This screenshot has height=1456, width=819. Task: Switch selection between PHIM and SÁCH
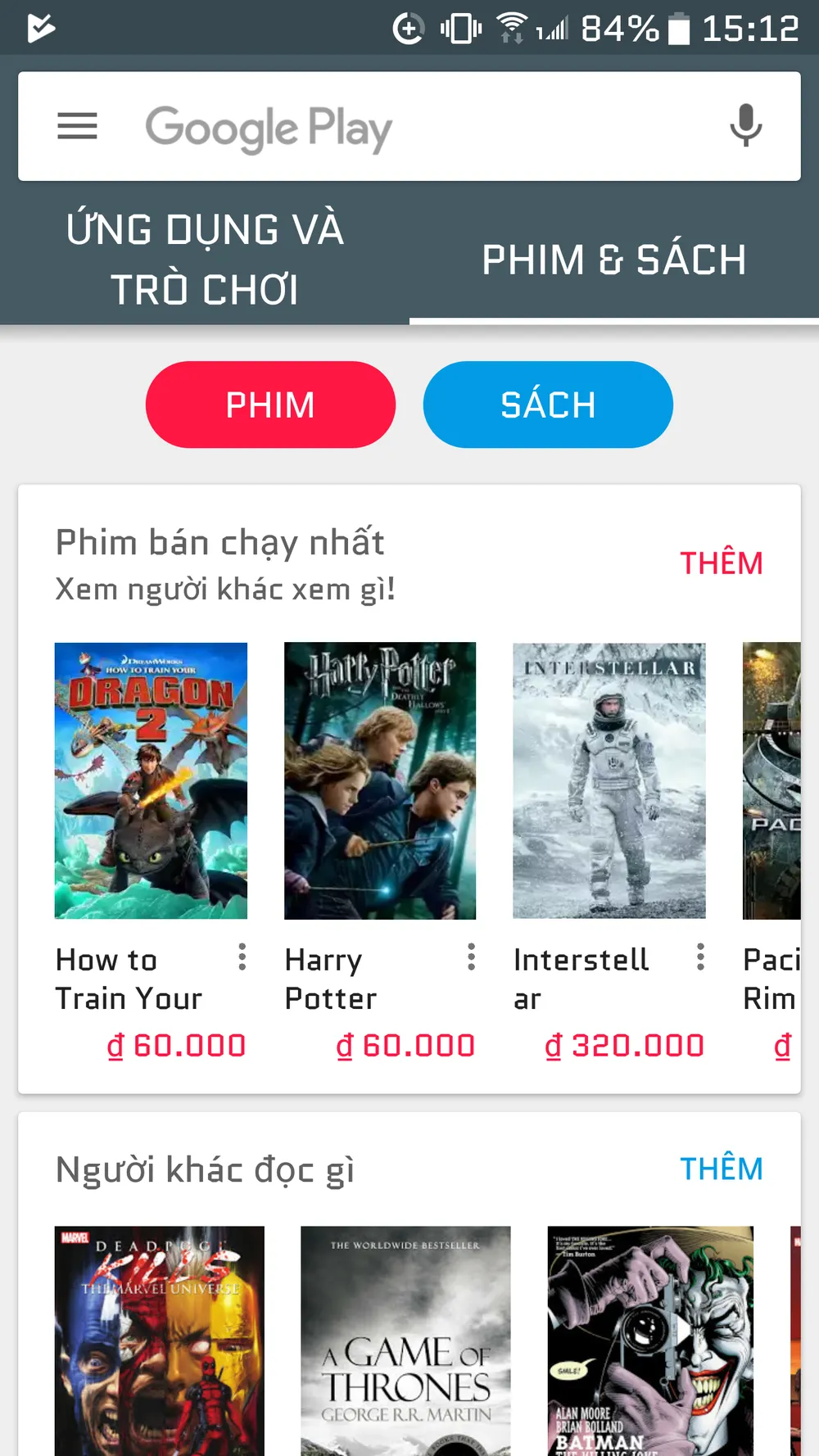[547, 404]
